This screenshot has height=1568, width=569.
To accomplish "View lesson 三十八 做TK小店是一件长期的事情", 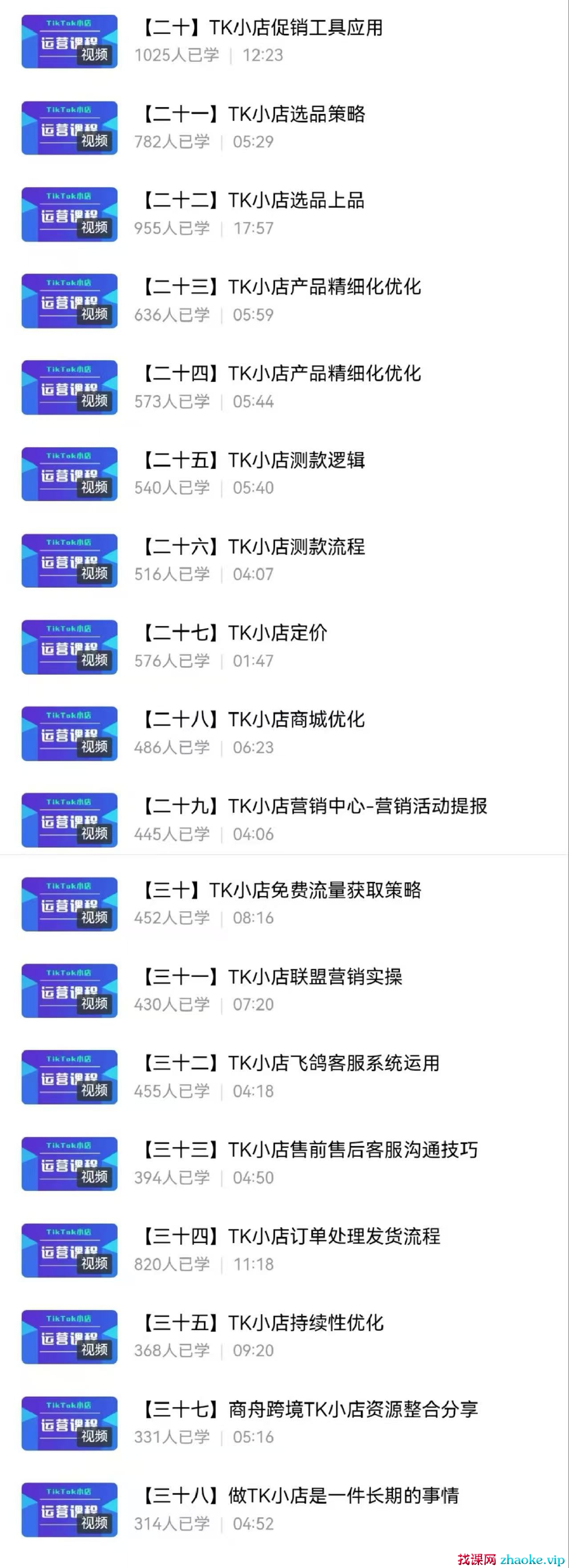I will tap(300, 1496).
